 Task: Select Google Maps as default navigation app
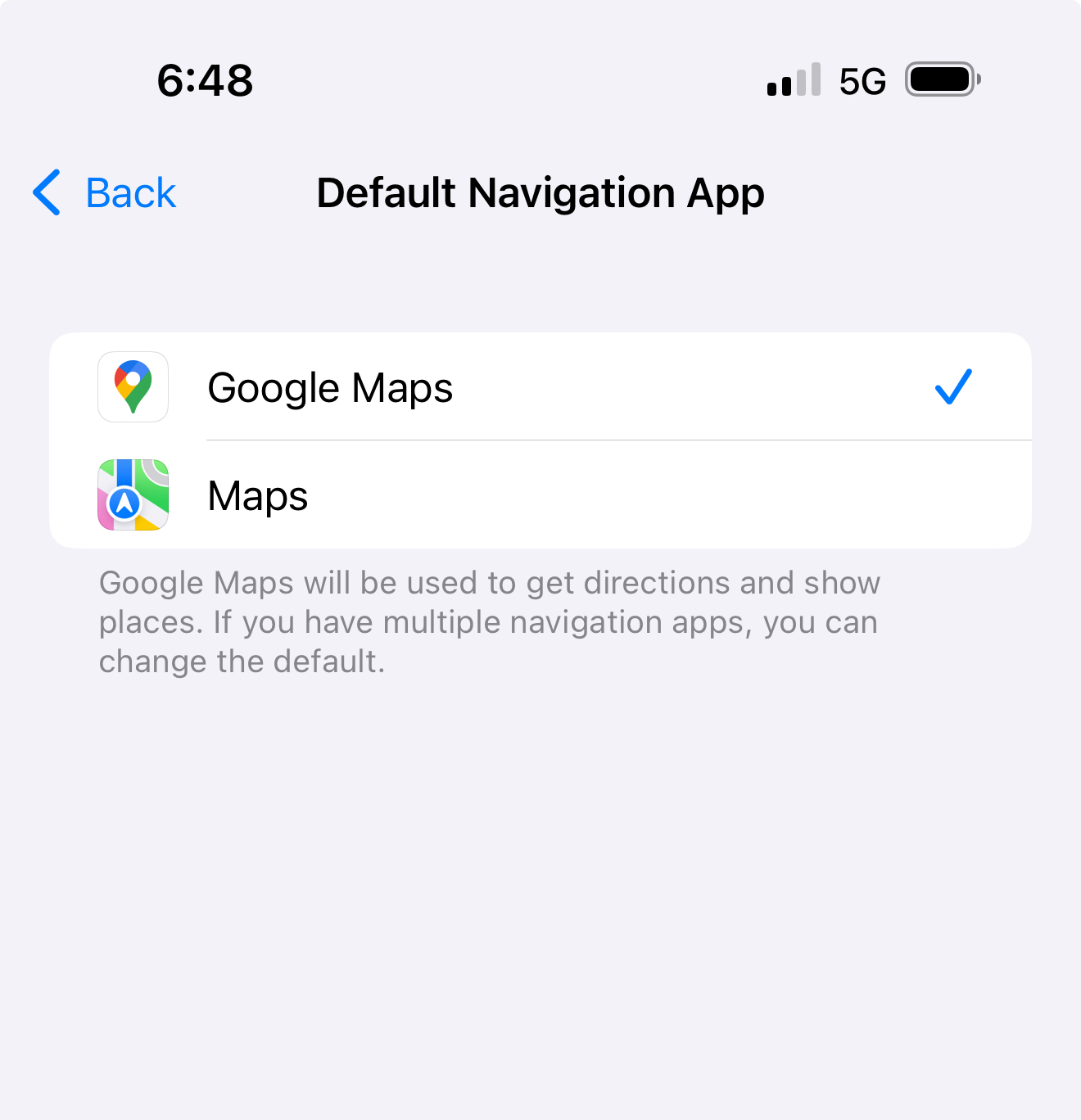pos(539,387)
